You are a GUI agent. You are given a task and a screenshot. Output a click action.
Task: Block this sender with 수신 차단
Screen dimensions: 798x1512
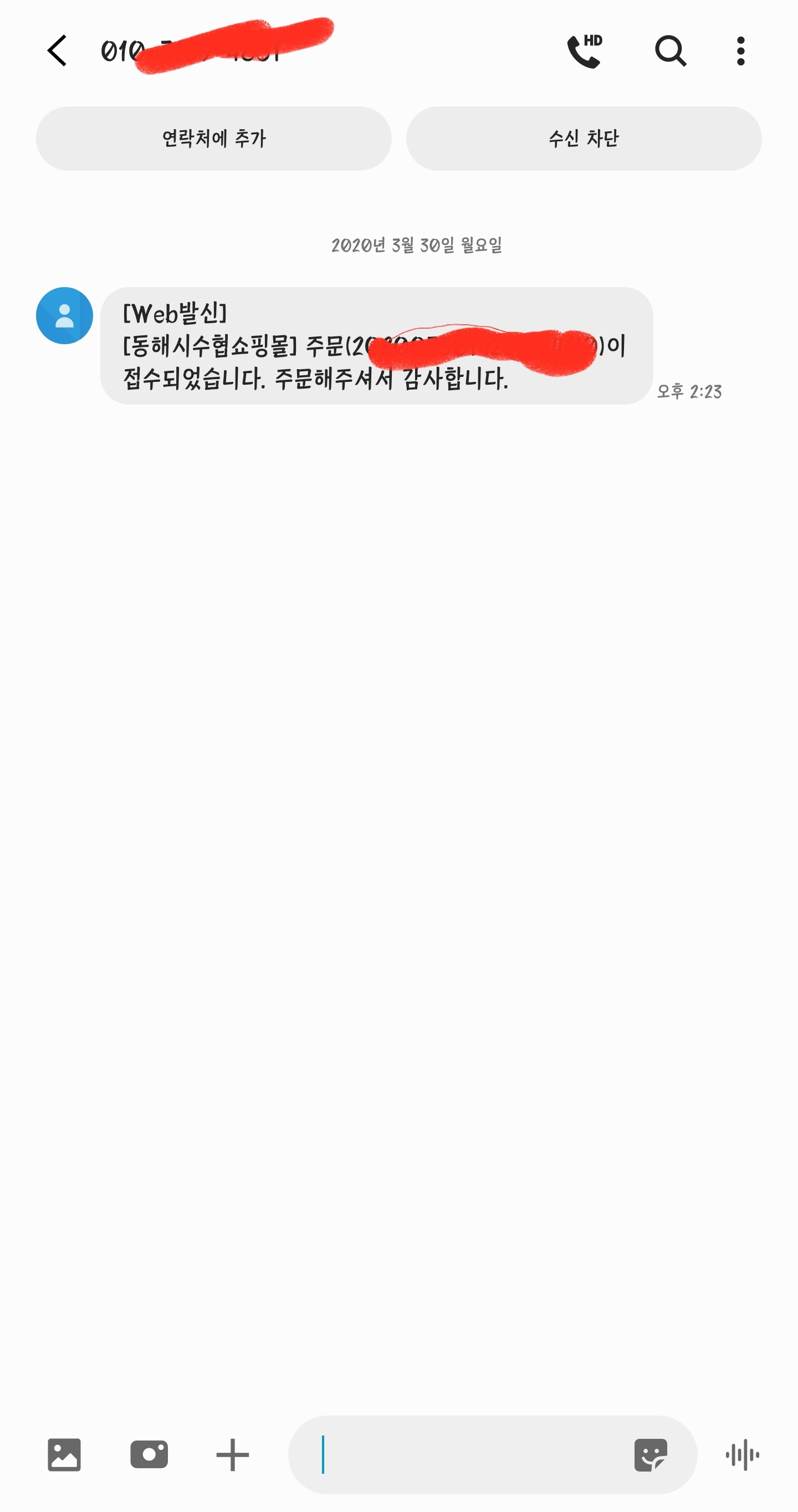(x=584, y=139)
